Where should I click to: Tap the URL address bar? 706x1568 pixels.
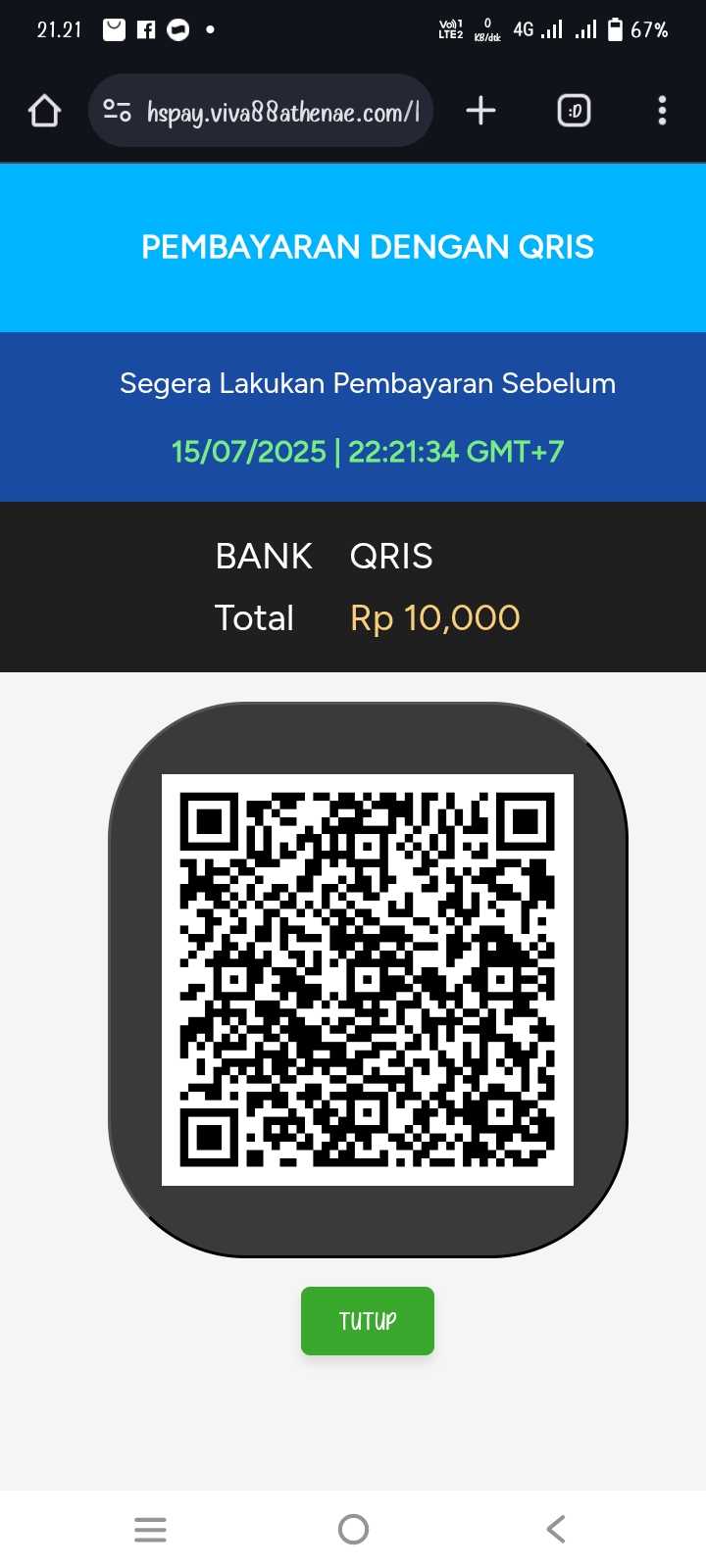pos(282,112)
